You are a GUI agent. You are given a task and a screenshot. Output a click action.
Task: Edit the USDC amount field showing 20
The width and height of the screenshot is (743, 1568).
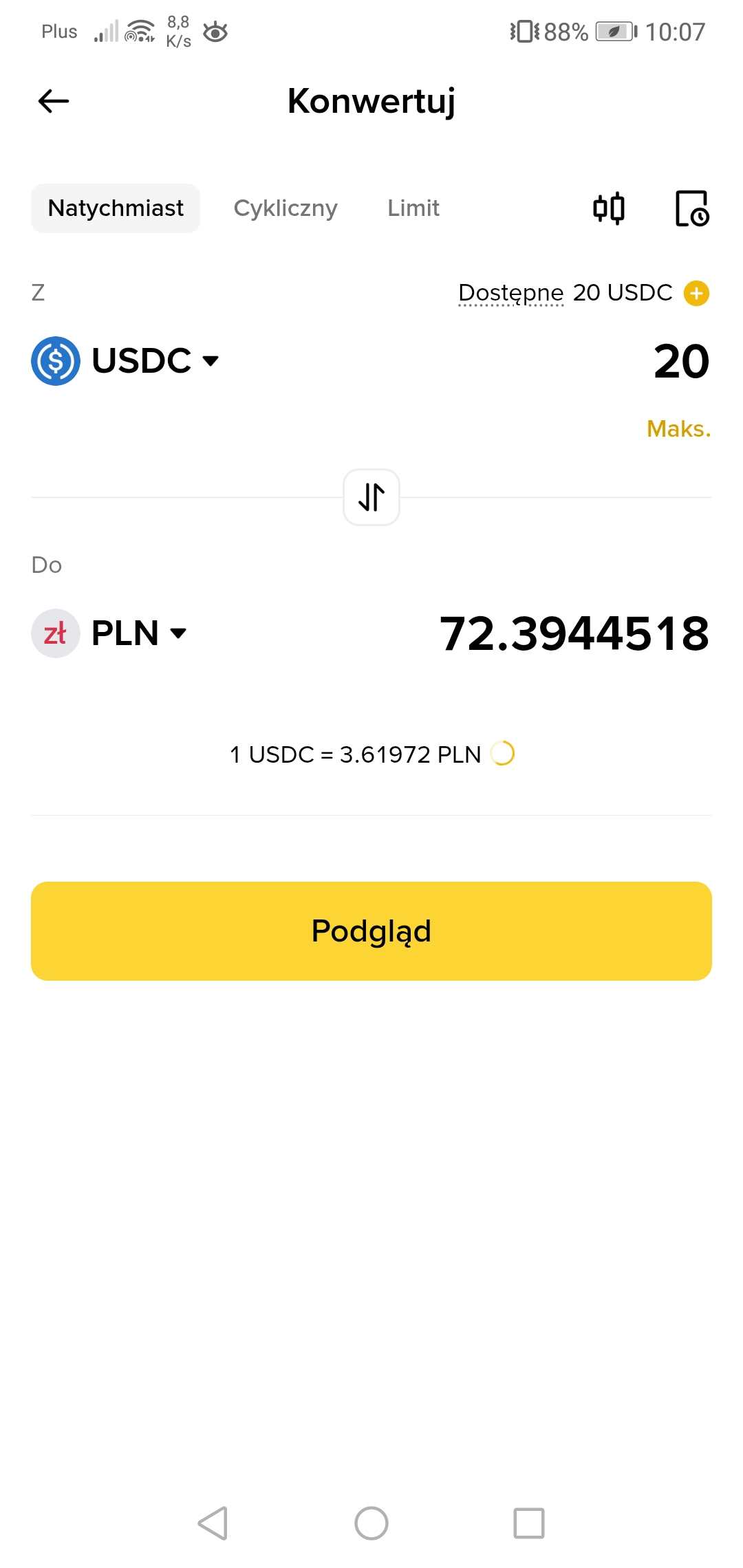(x=680, y=361)
